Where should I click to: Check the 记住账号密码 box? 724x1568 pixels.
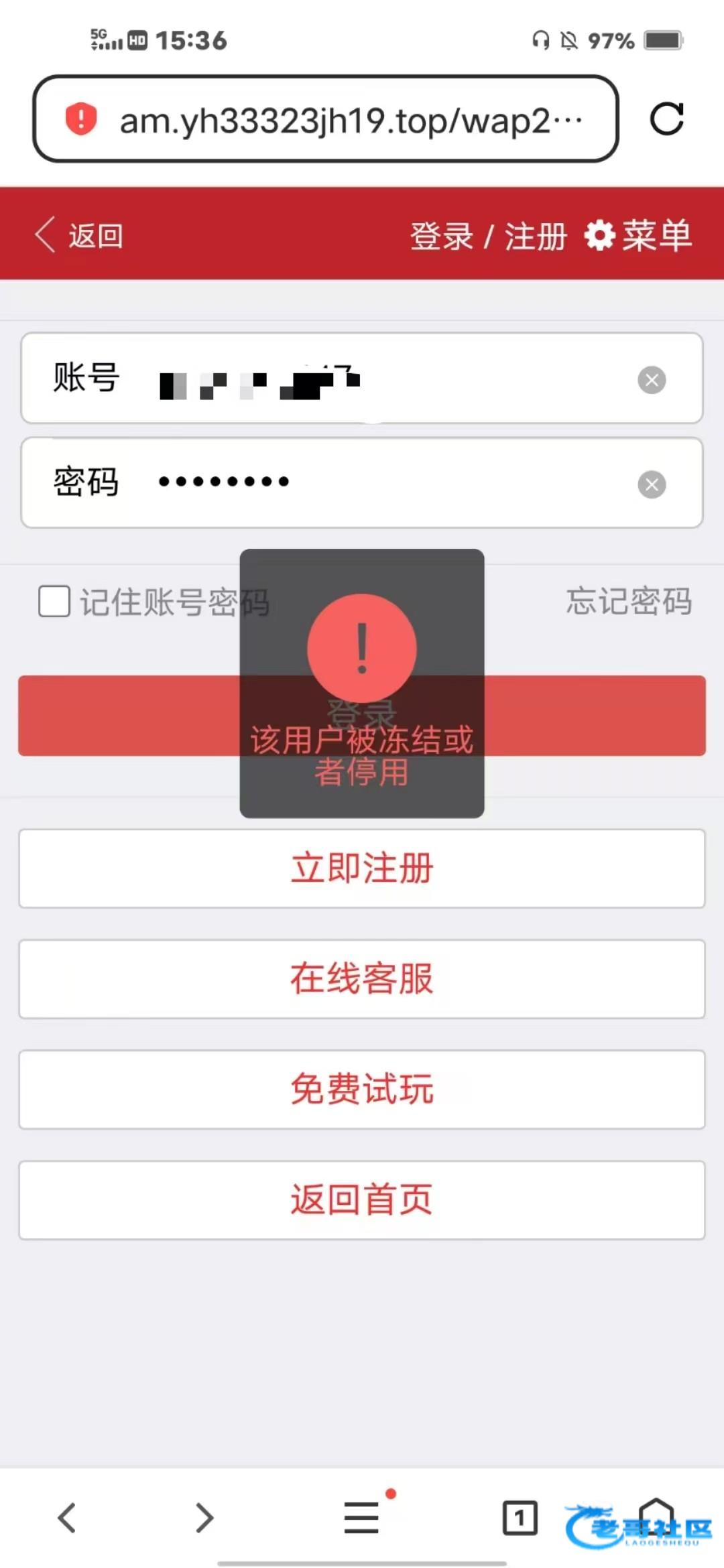54,601
